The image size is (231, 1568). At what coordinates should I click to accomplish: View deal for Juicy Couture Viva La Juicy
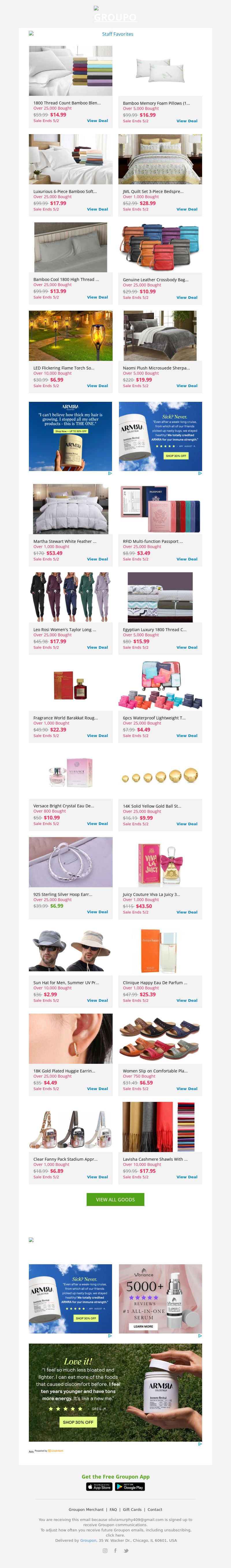(187, 912)
